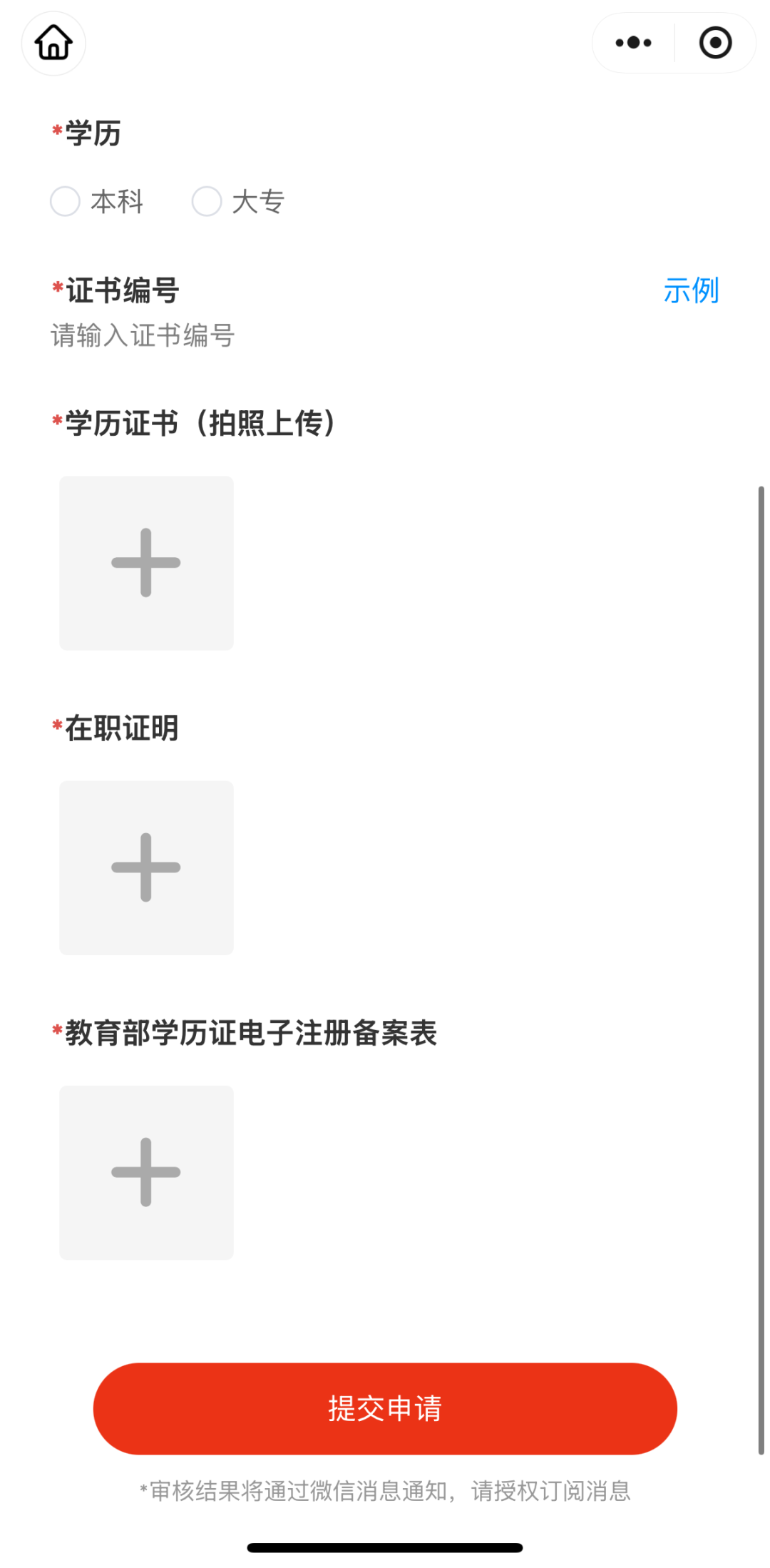Viewport: 770px width, 1568px height.
Task: Add an image under 教育部学历证电子注册备案表
Action: coord(146,1172)
